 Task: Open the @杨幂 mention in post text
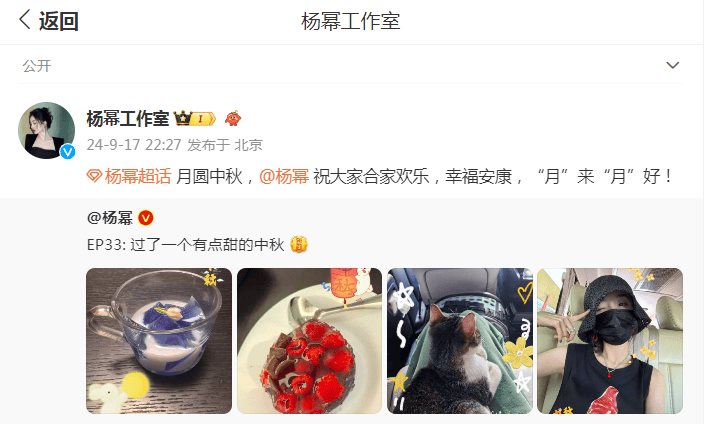[x=283, y=176]
